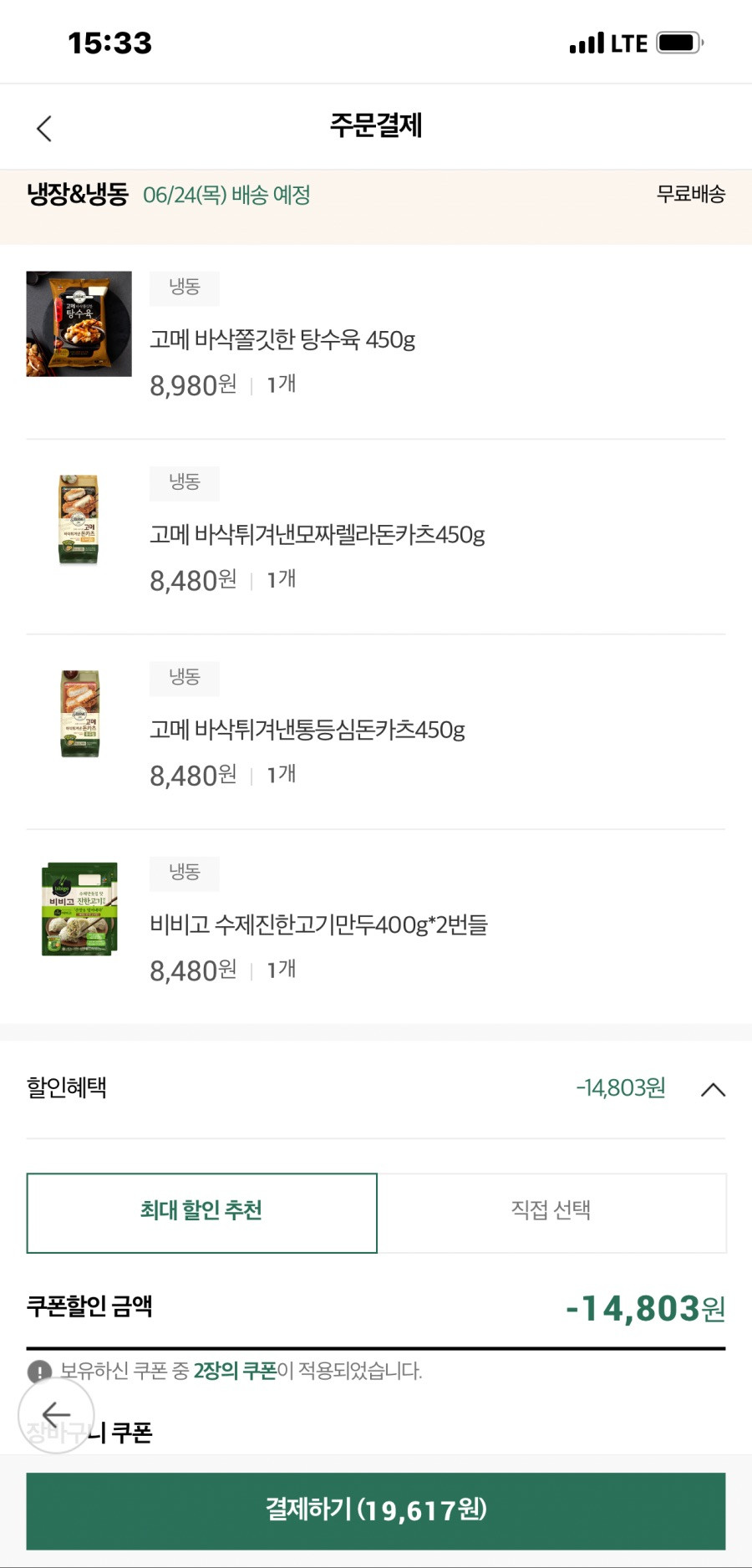The height and width of the screenshot is (1568, 752).
Task: Go back from the 주문결제 page
Action: pyautogui.click(x=44, y=128)
